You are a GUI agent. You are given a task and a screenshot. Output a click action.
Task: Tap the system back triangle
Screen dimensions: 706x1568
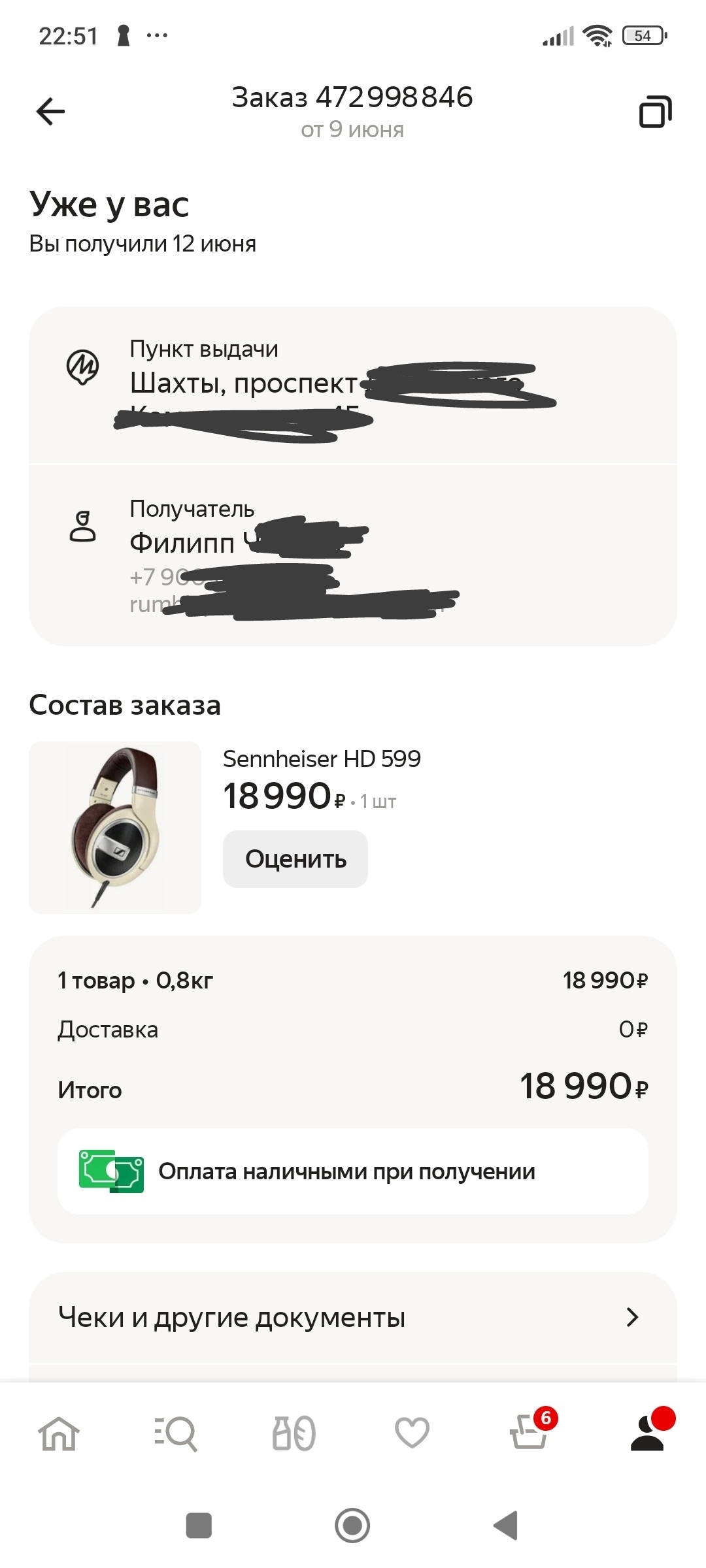pos(505,1526)
